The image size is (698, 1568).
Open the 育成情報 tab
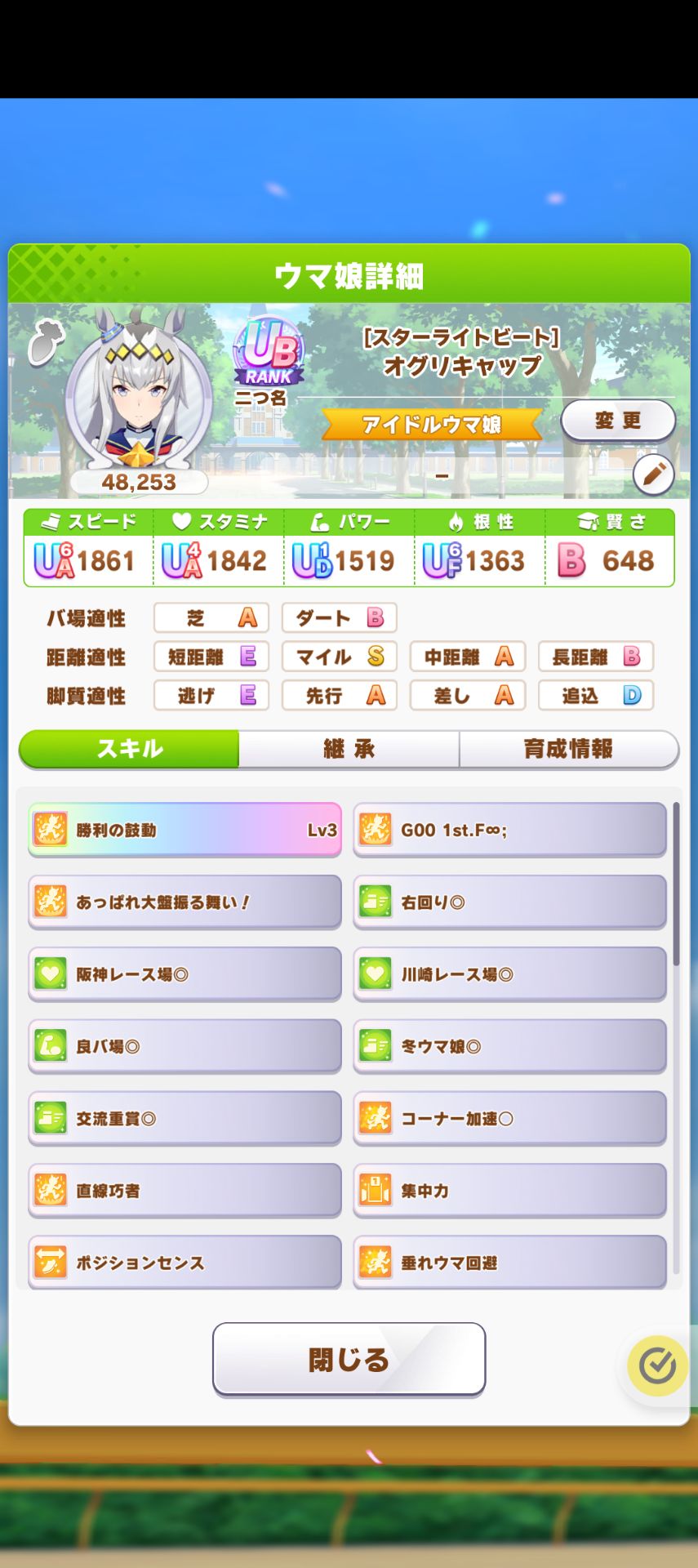[x=569, y=748]
